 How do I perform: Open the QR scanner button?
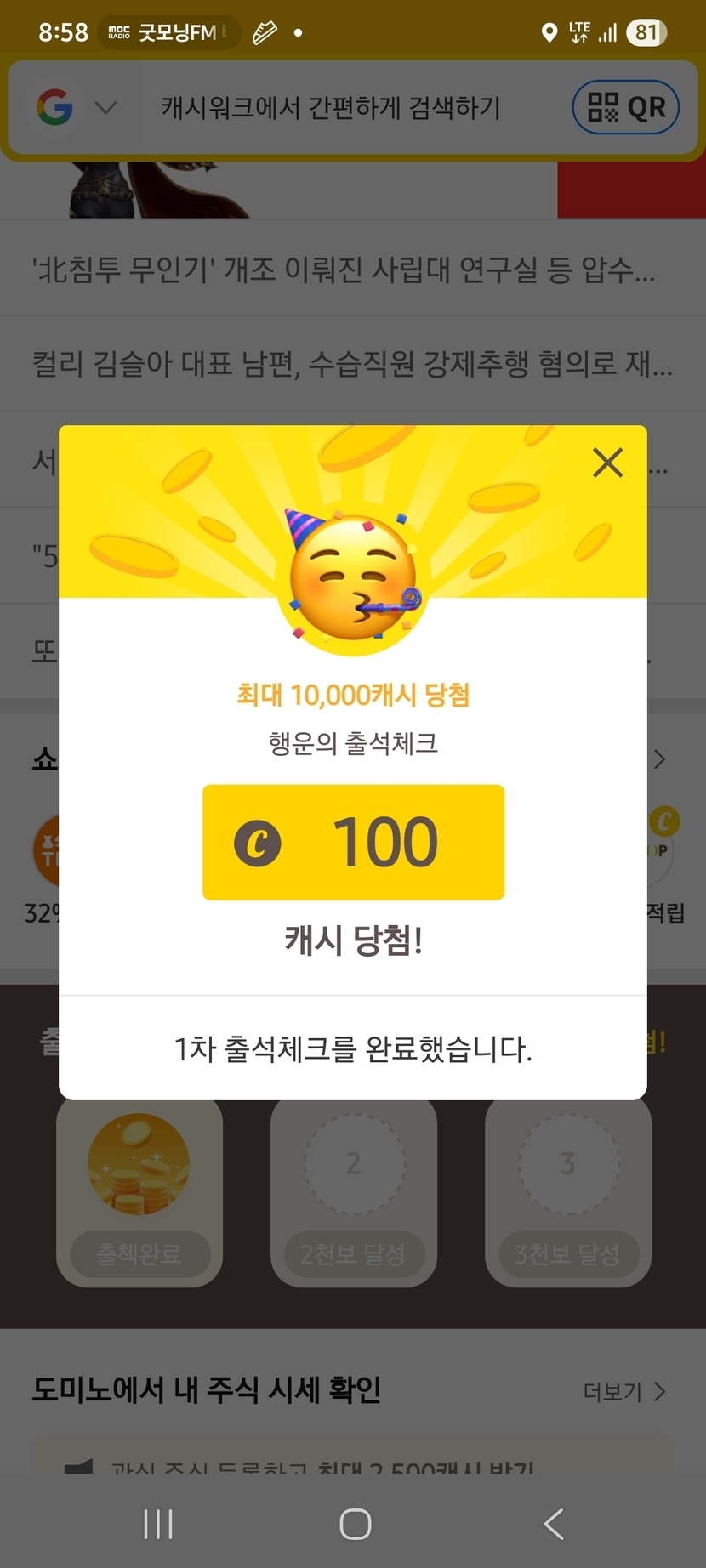(x=625, y=108)
